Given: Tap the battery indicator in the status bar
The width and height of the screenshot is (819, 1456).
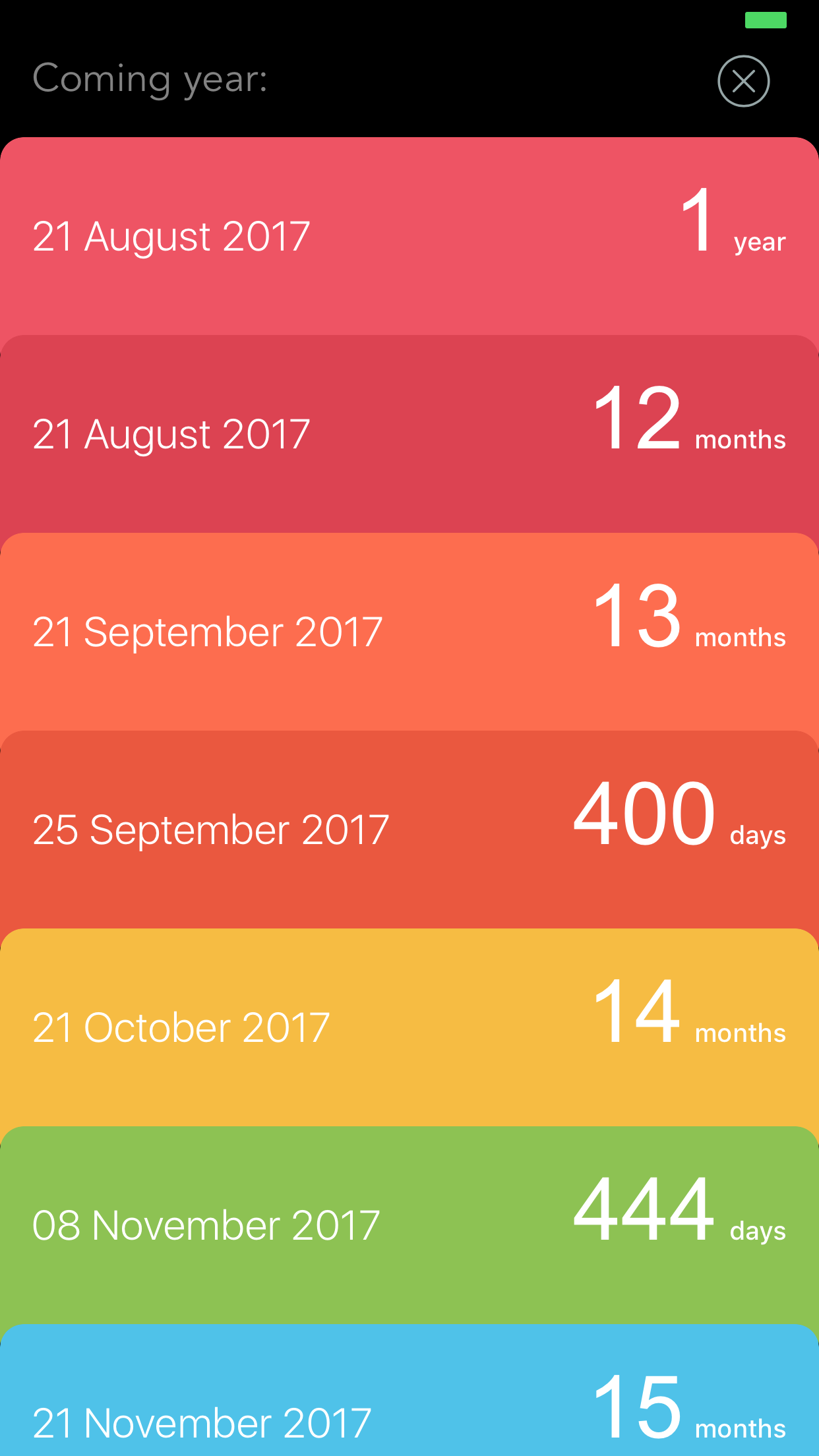Looking at the screenshot, I should (767, 20).
